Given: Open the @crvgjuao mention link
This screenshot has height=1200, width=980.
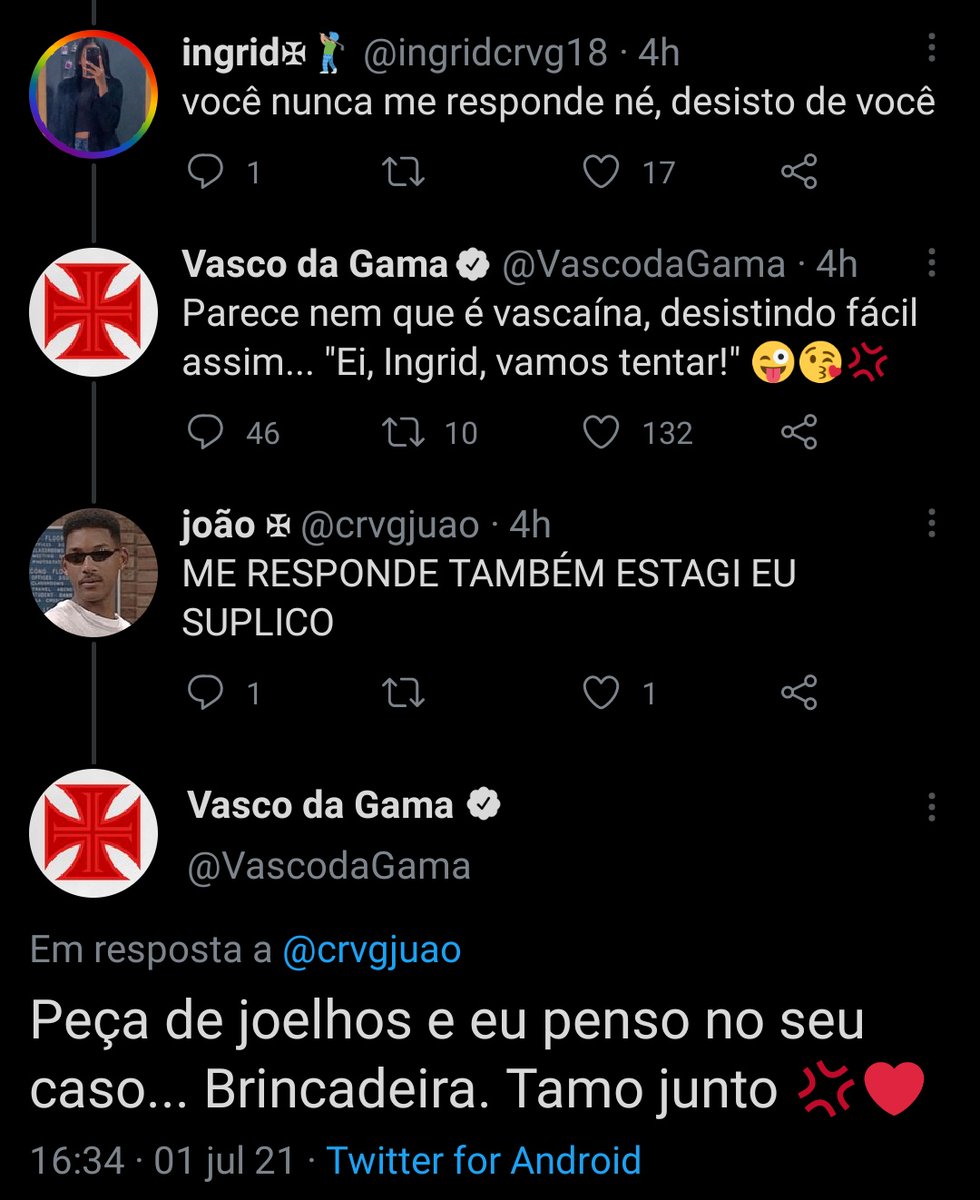Looking at the screenshot, I should [372, 950].
